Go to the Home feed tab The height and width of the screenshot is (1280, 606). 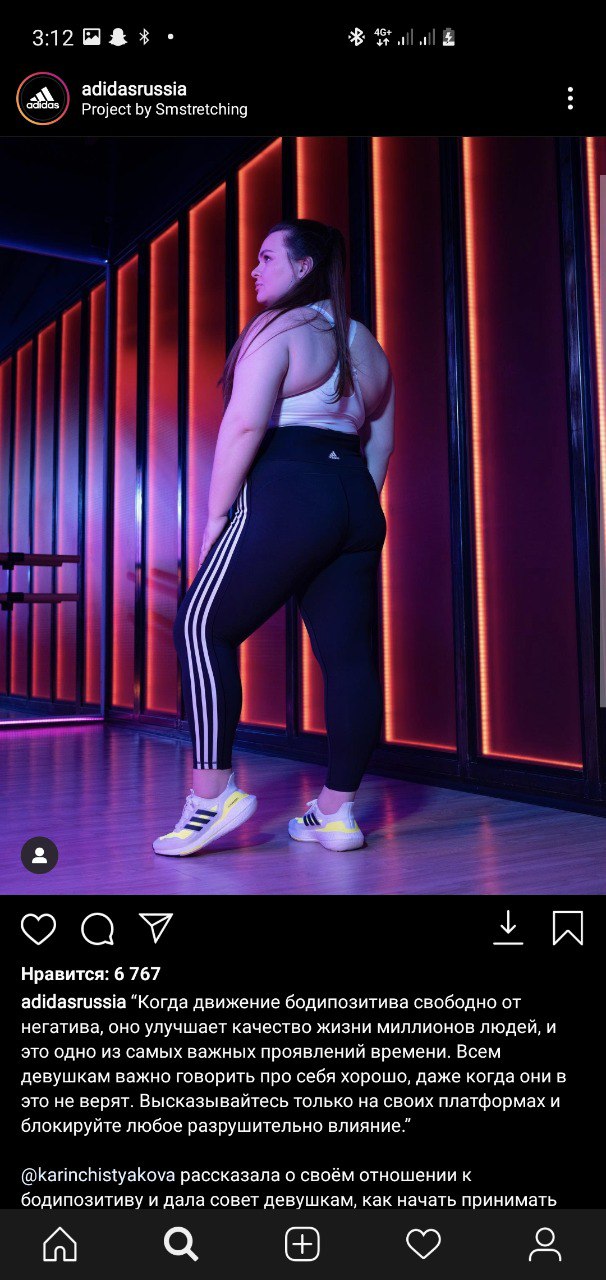60,1244
